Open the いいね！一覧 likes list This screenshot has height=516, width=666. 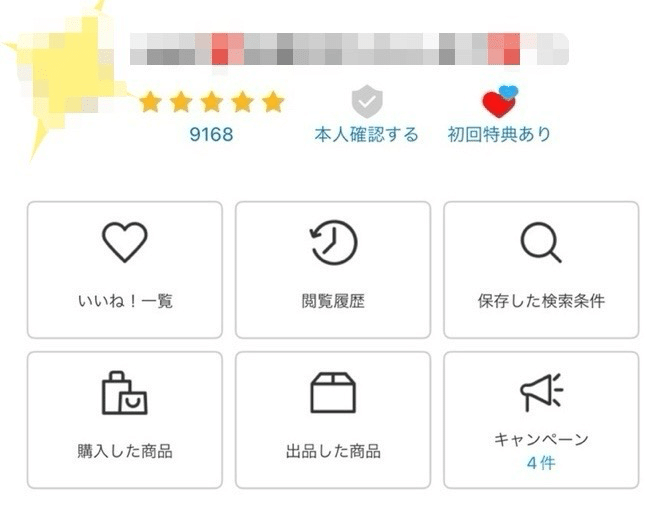[x=125, y=270]
